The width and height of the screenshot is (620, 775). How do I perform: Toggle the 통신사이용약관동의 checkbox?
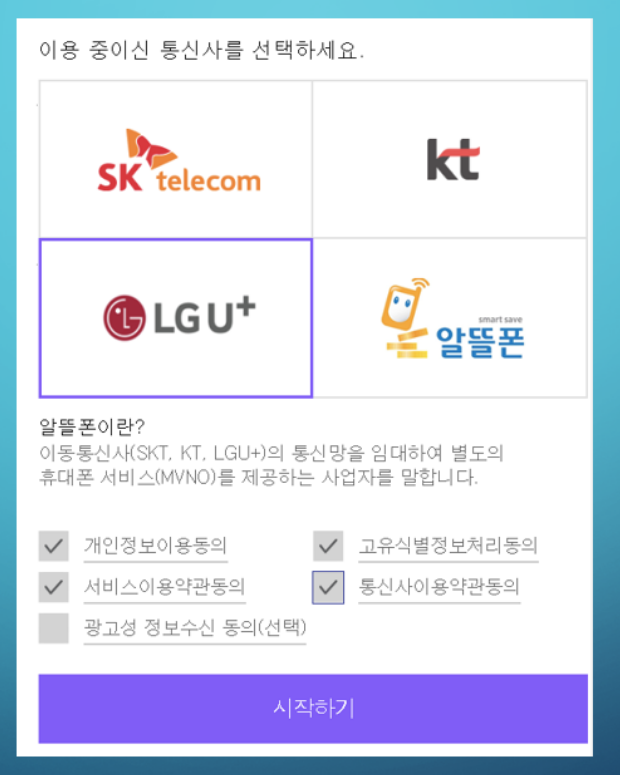[328, 587]
